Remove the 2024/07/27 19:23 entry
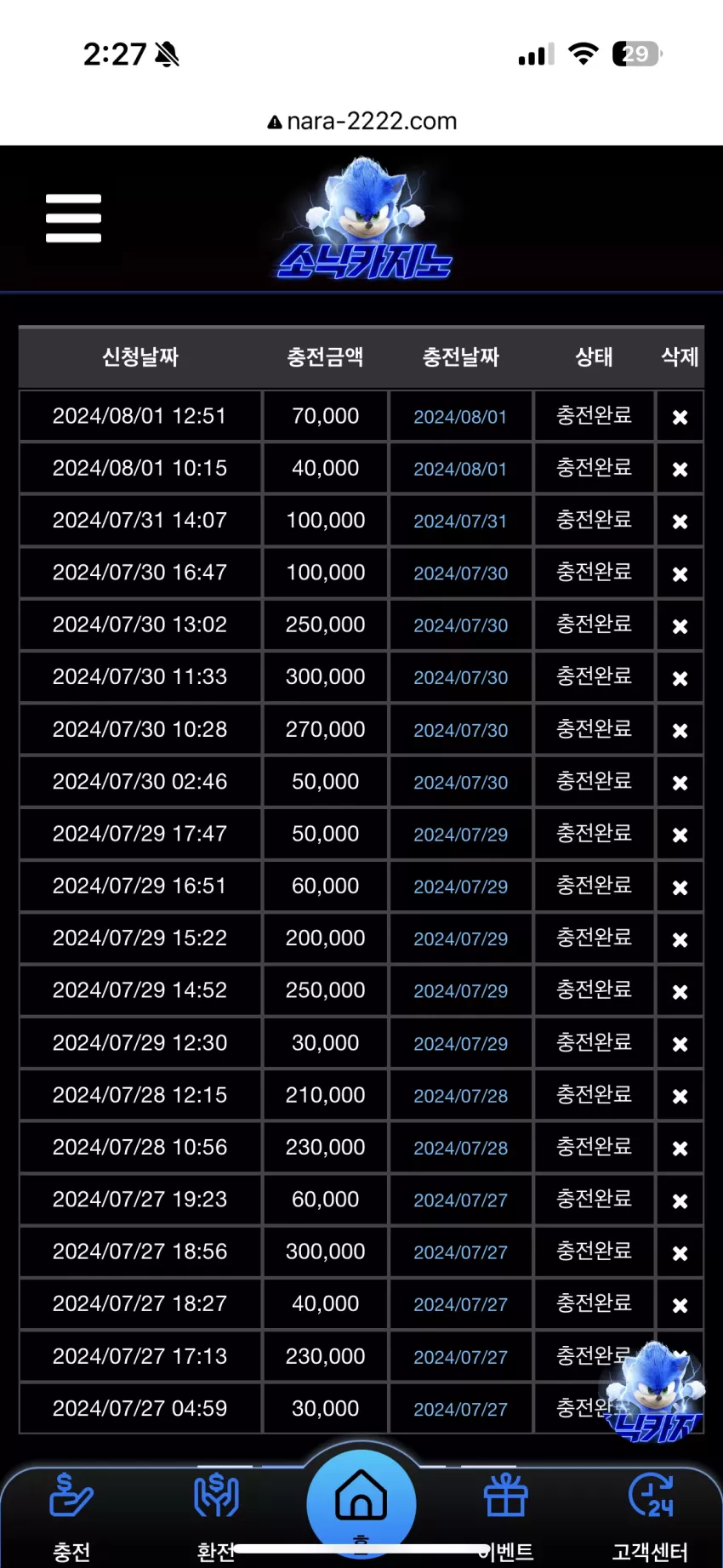 click(x=680, y=1200)
